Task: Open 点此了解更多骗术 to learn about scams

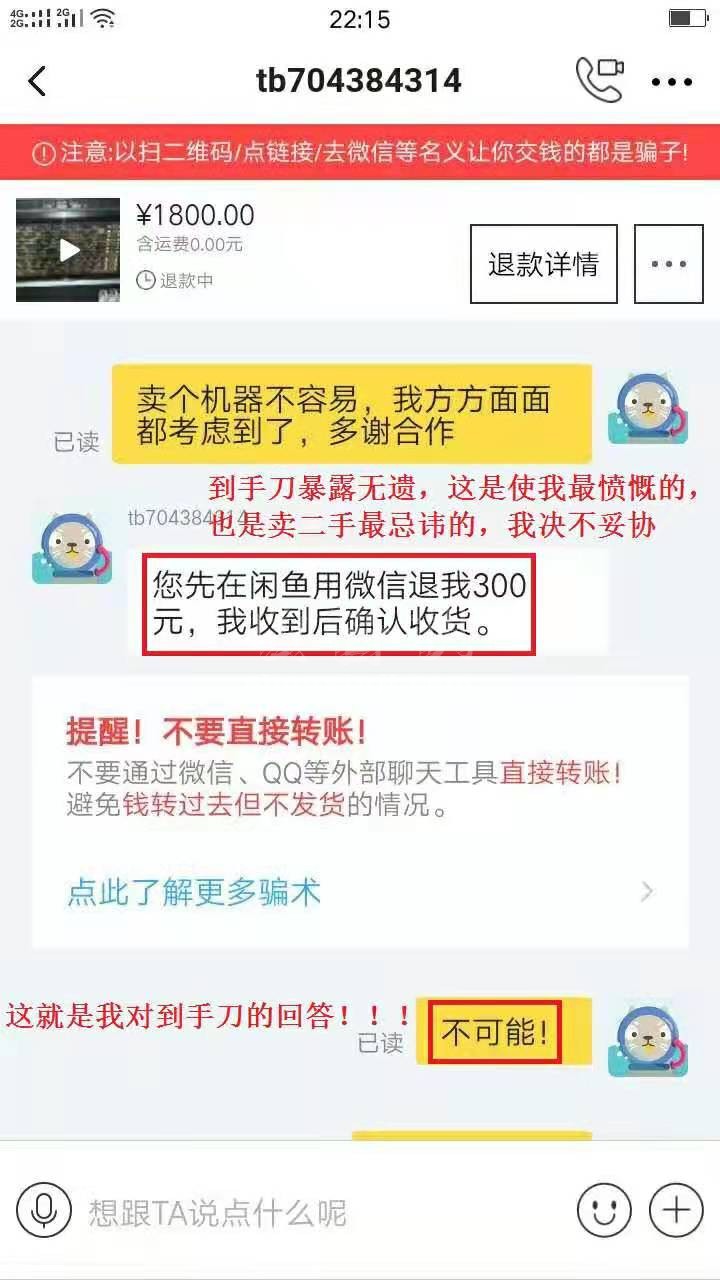Action: 360,891
